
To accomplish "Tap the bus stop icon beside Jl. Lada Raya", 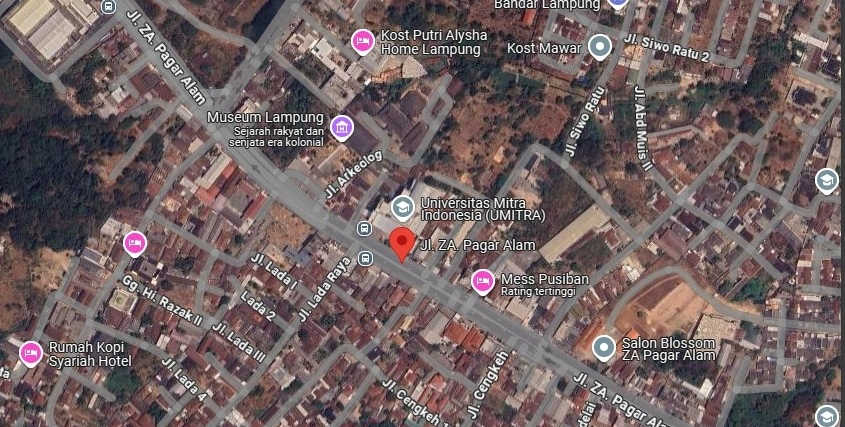I will pyautogui.click(x=366, y=258).
